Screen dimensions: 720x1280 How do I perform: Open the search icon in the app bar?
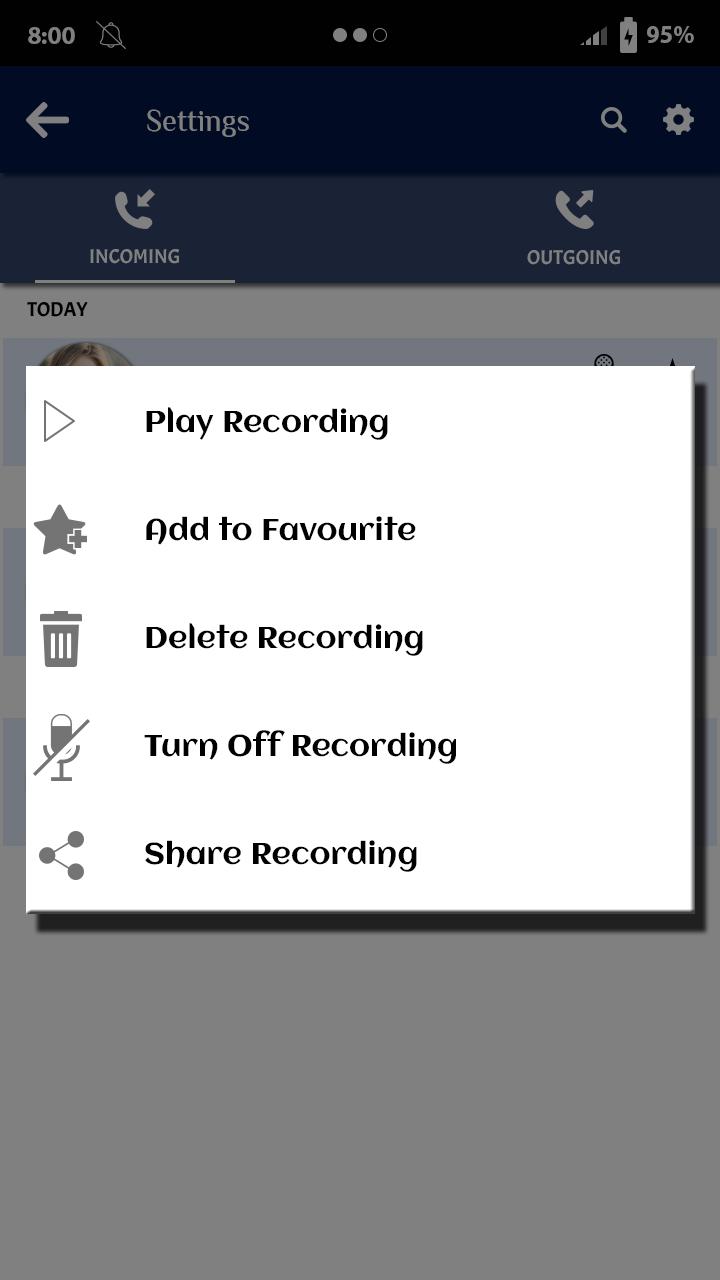(613, 121)
